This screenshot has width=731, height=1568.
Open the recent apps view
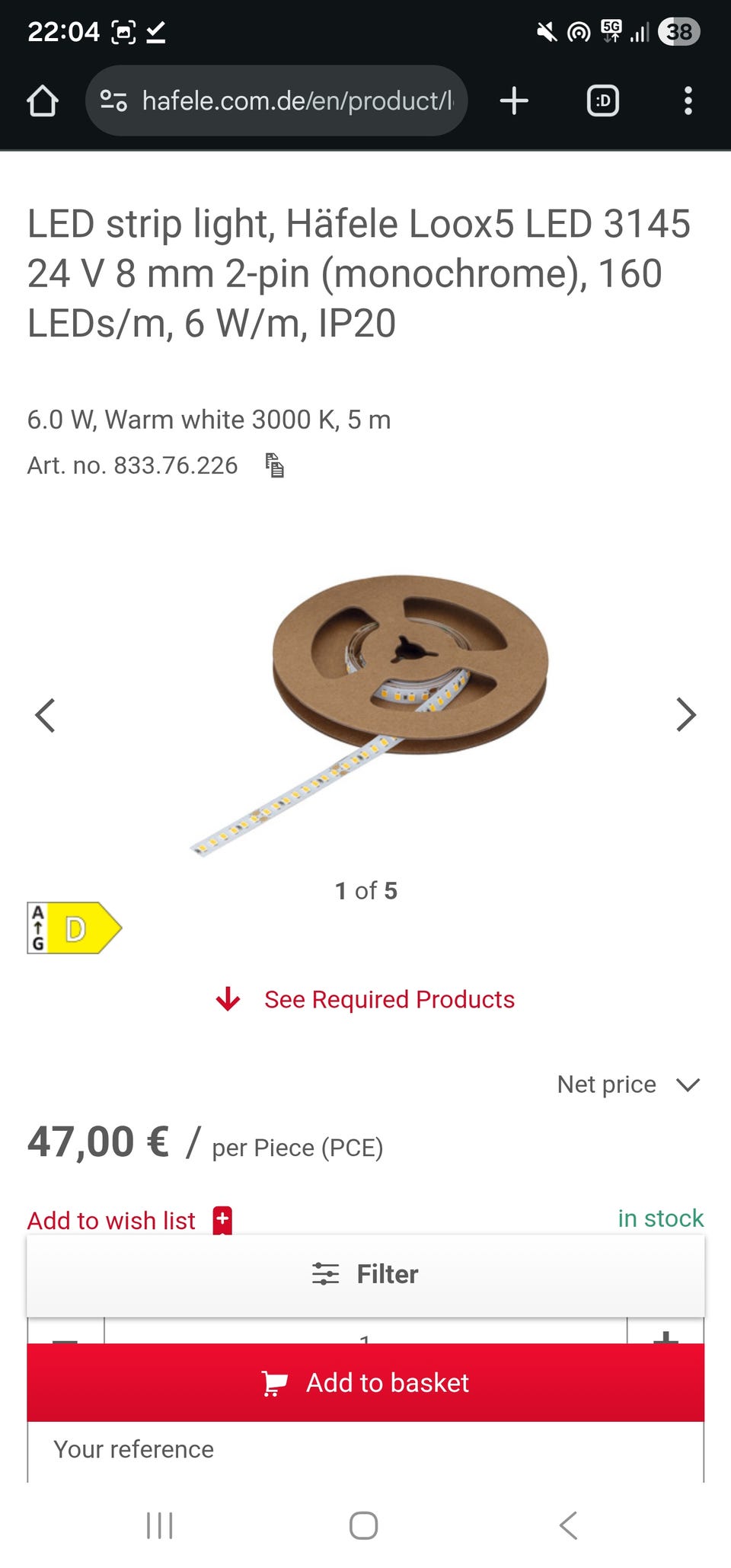point(160,1525)
